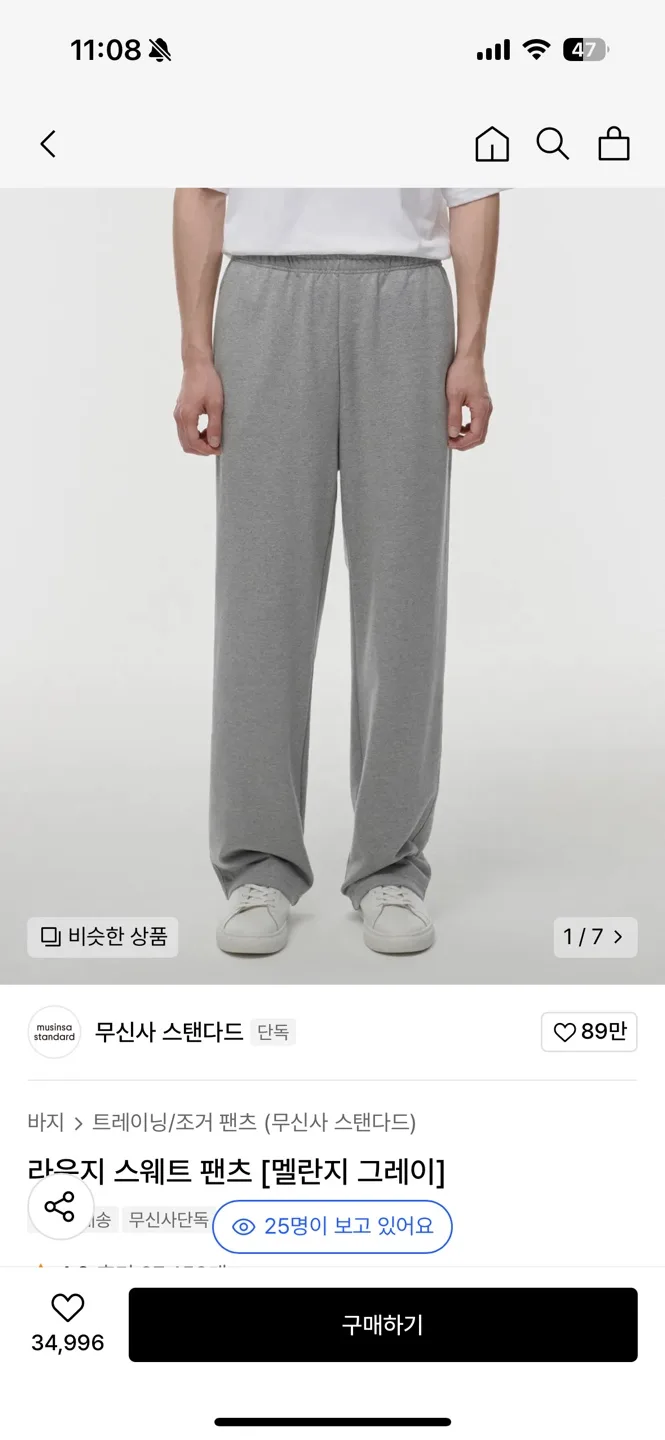Open the shopping bag
The width and height of the screenshot is (665, 1440).
point(614,144)
